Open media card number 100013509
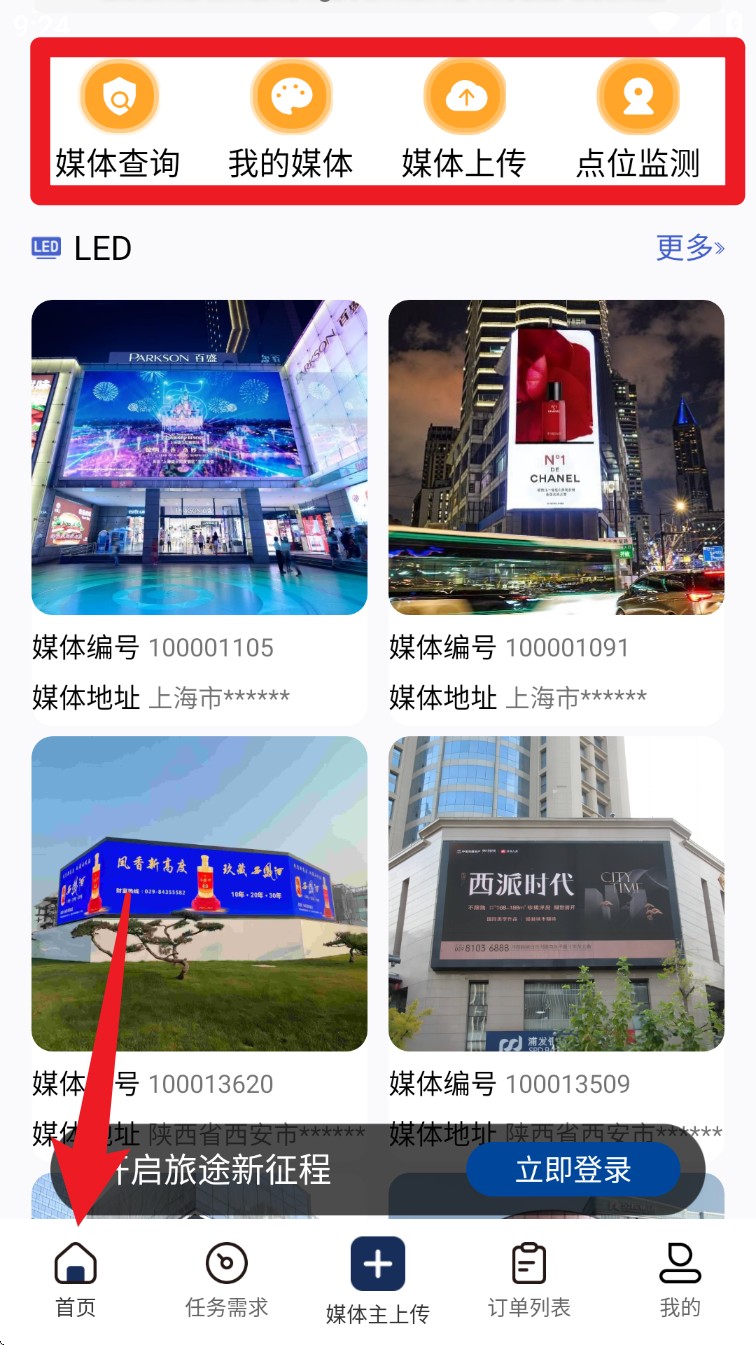The image size is (756, 1345). pos(556,894)
